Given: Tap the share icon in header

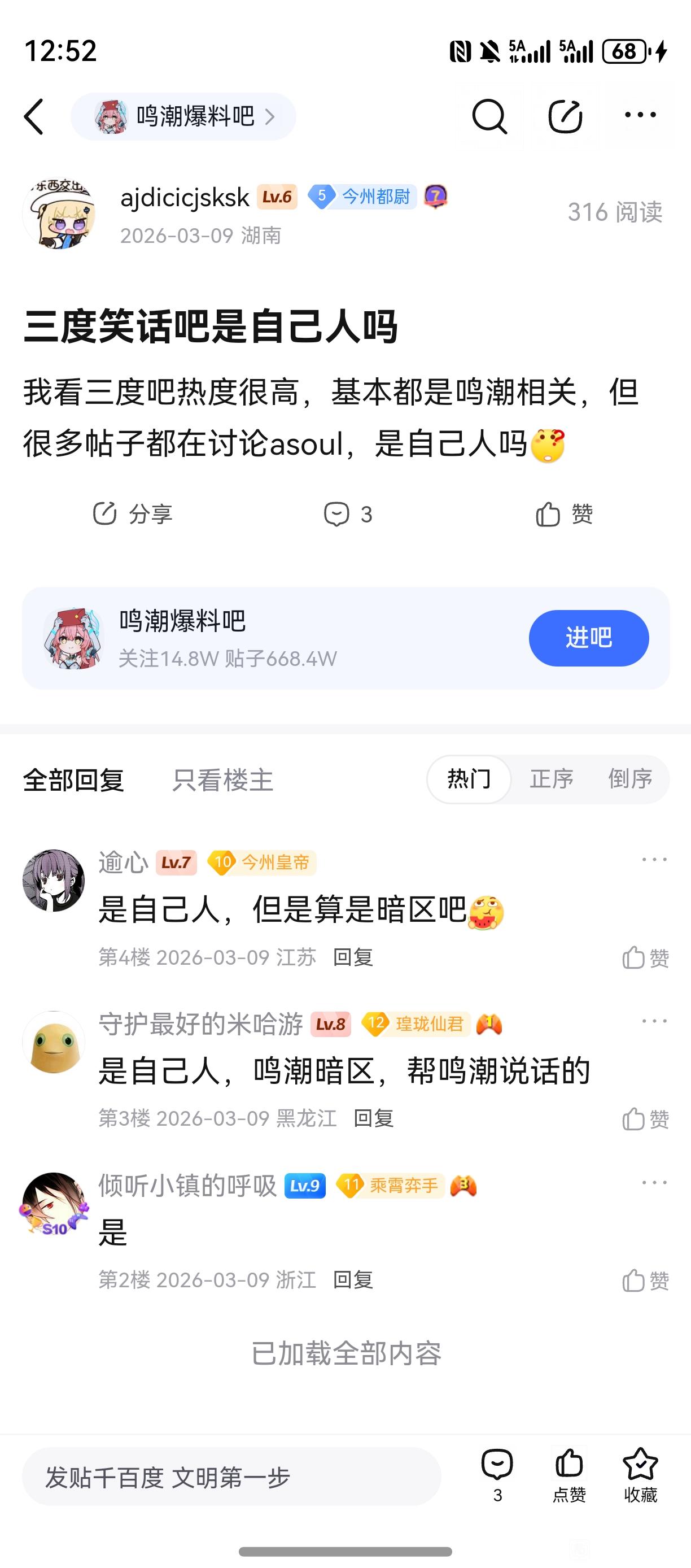Looking at the screenshot, I should pos(565,116).
